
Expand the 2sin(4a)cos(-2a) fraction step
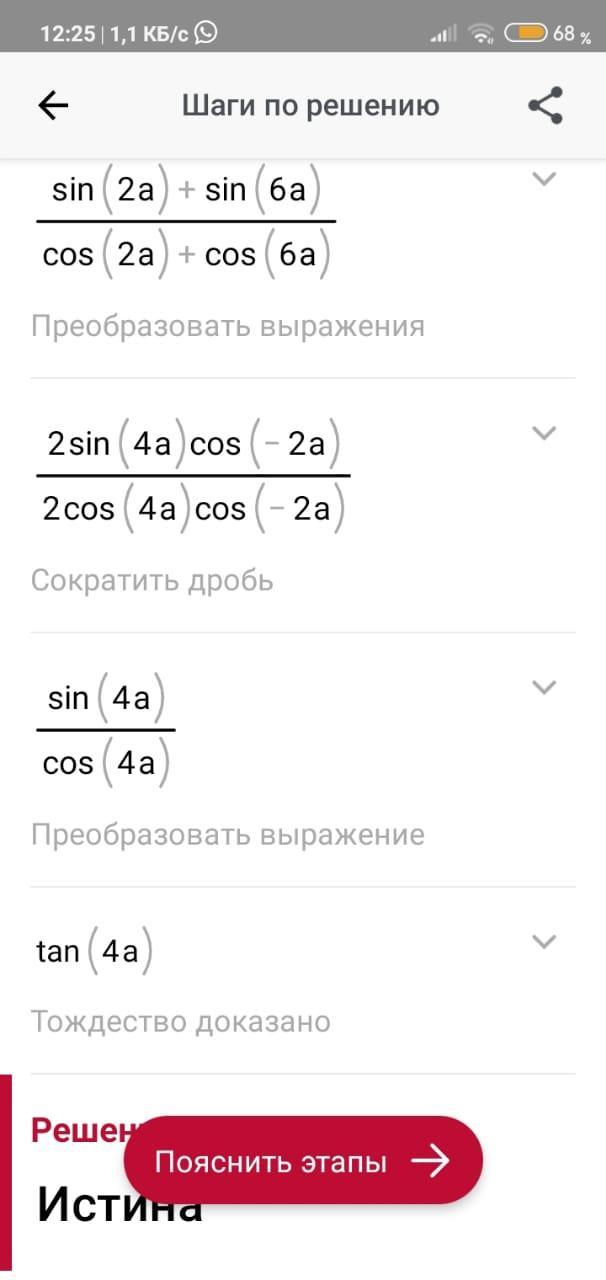pos(543,433)
